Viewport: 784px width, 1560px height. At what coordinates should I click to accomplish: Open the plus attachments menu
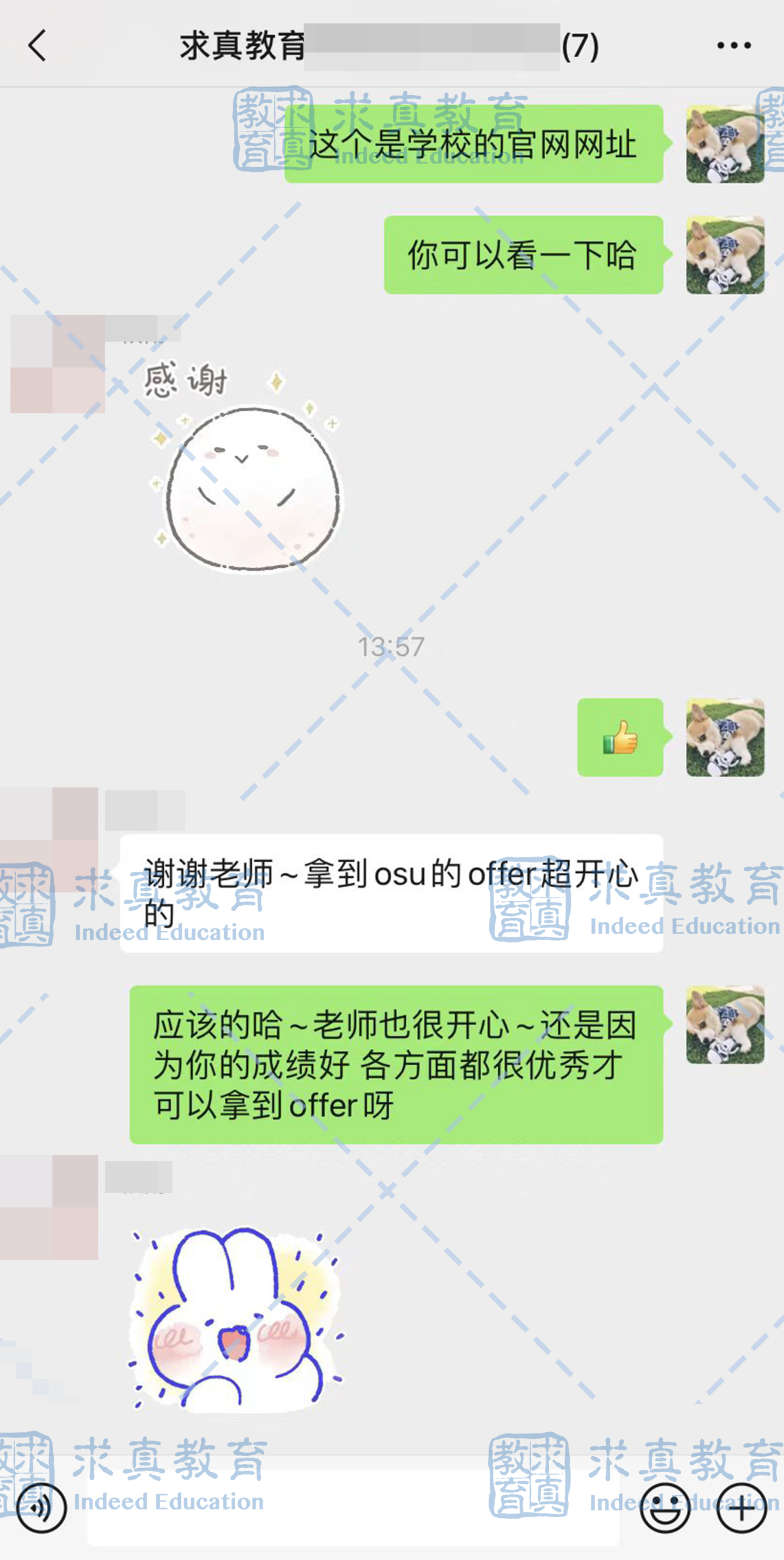click(x=741, y=1508)
